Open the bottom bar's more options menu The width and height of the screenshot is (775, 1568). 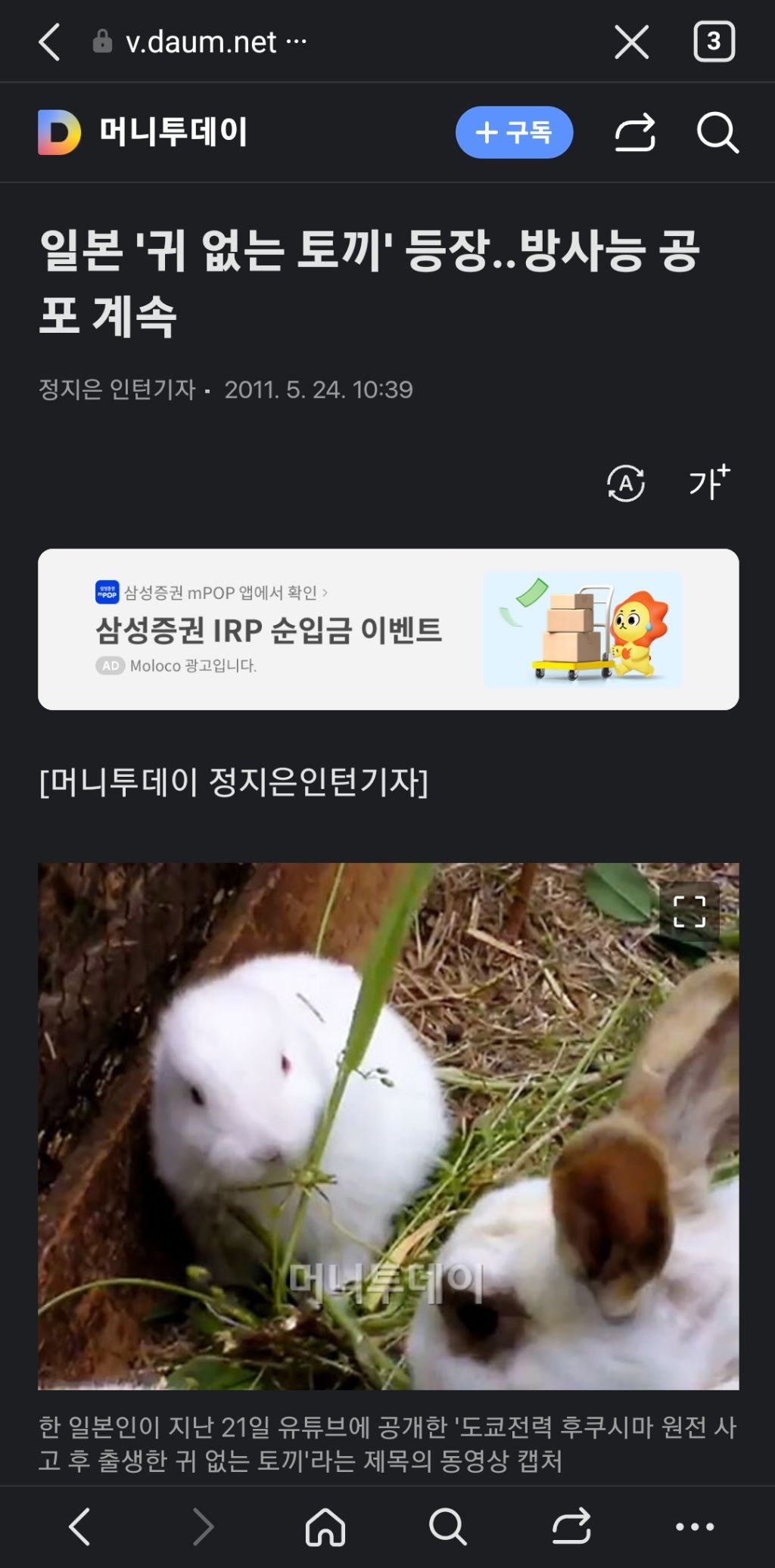click(x=695, y=1526)
